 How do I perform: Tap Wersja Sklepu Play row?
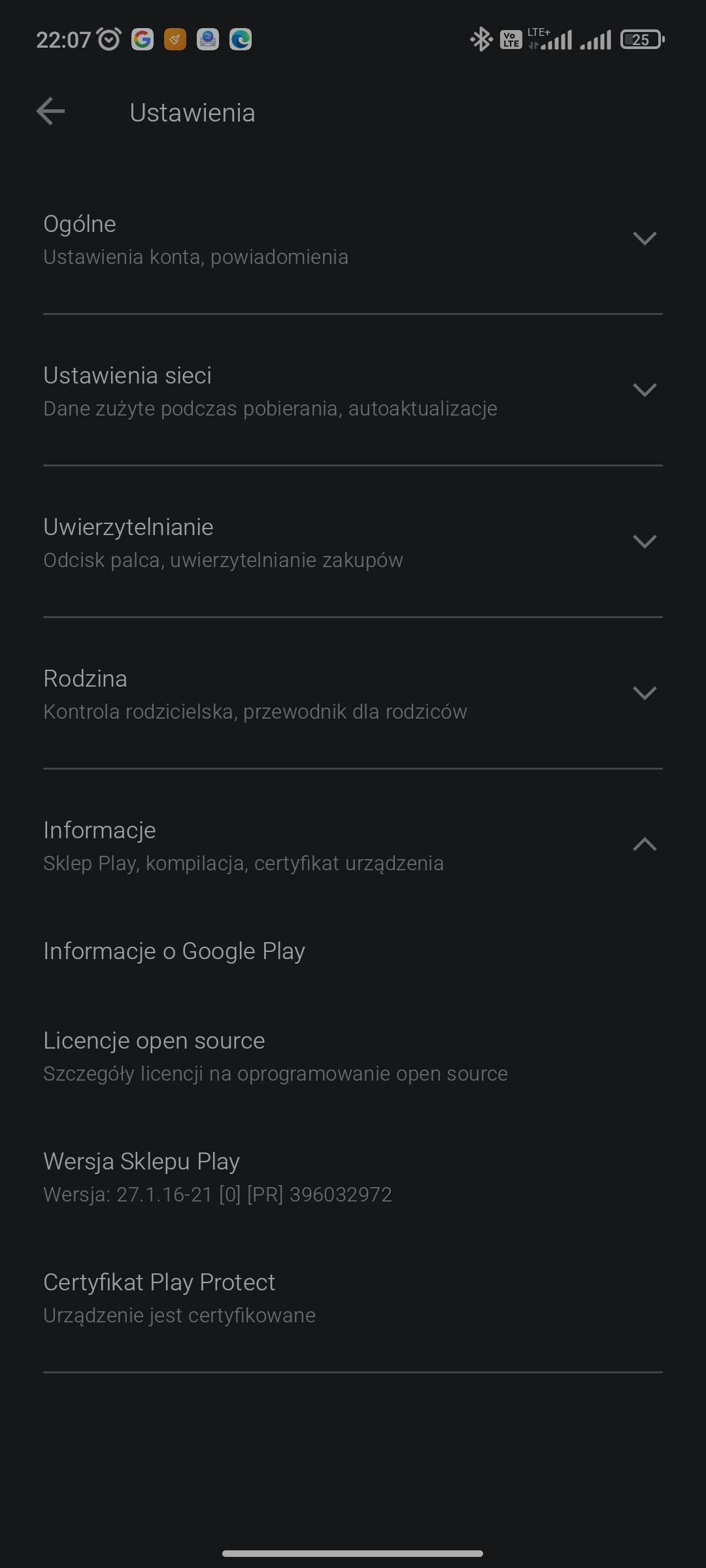point(217,1177)
